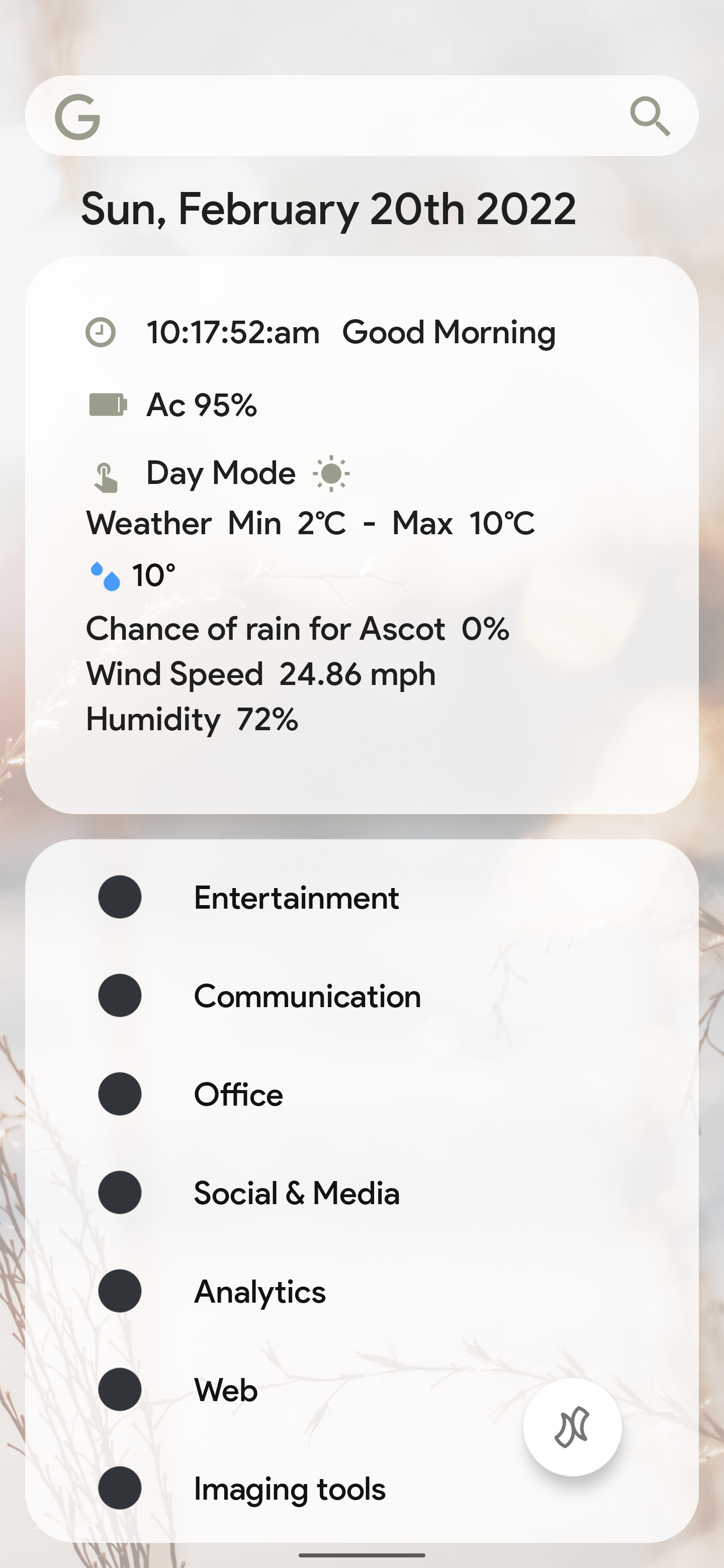Open the weather details for Ascot

(x=297, y=629)
